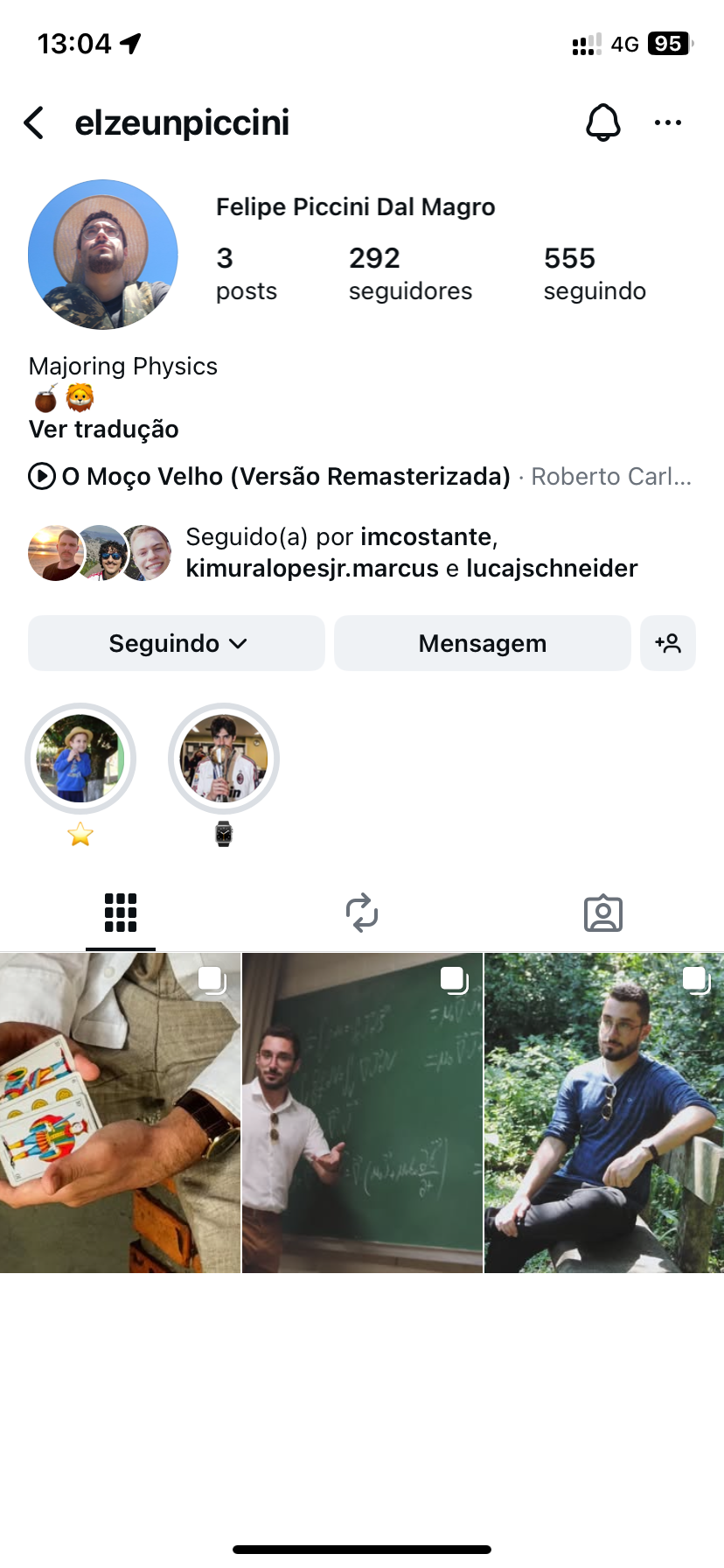This screenshot has height=1568, width=724.
Task: Open the post of man sitting outdoors
Action: pyautogui.click(x=604, y=1113)
